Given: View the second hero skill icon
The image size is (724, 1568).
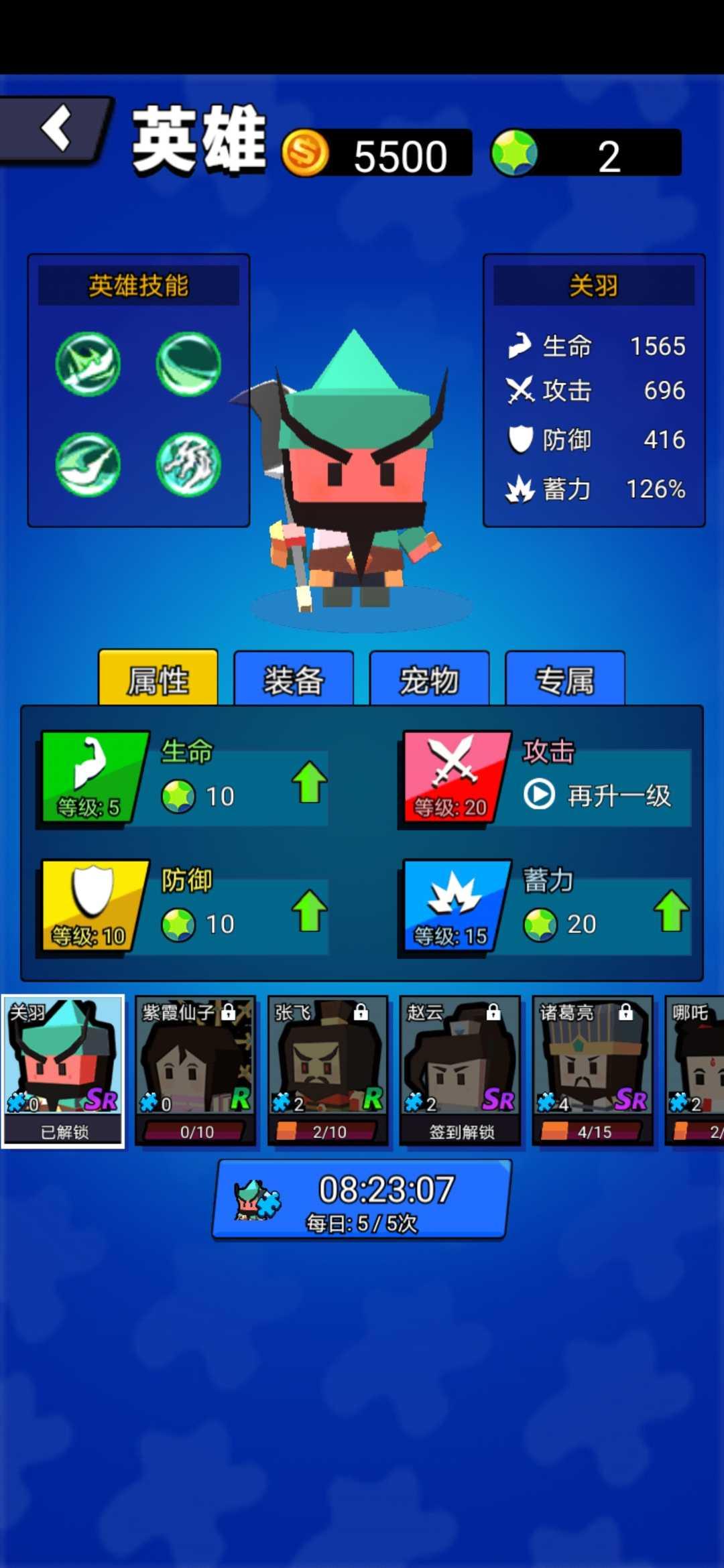Looking at the screenshot, I should click(188, 364).
